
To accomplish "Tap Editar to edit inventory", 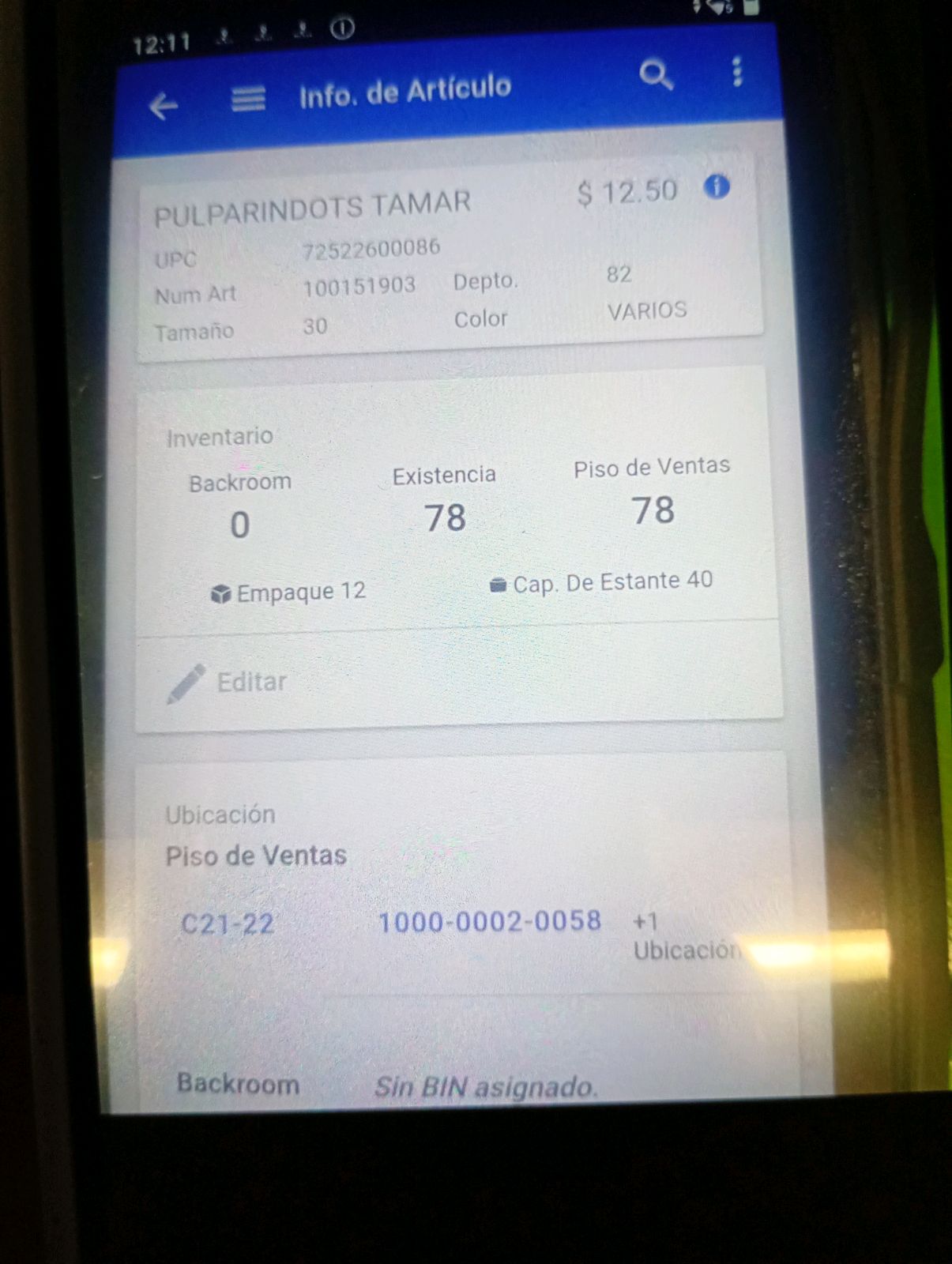I will 228,682.
